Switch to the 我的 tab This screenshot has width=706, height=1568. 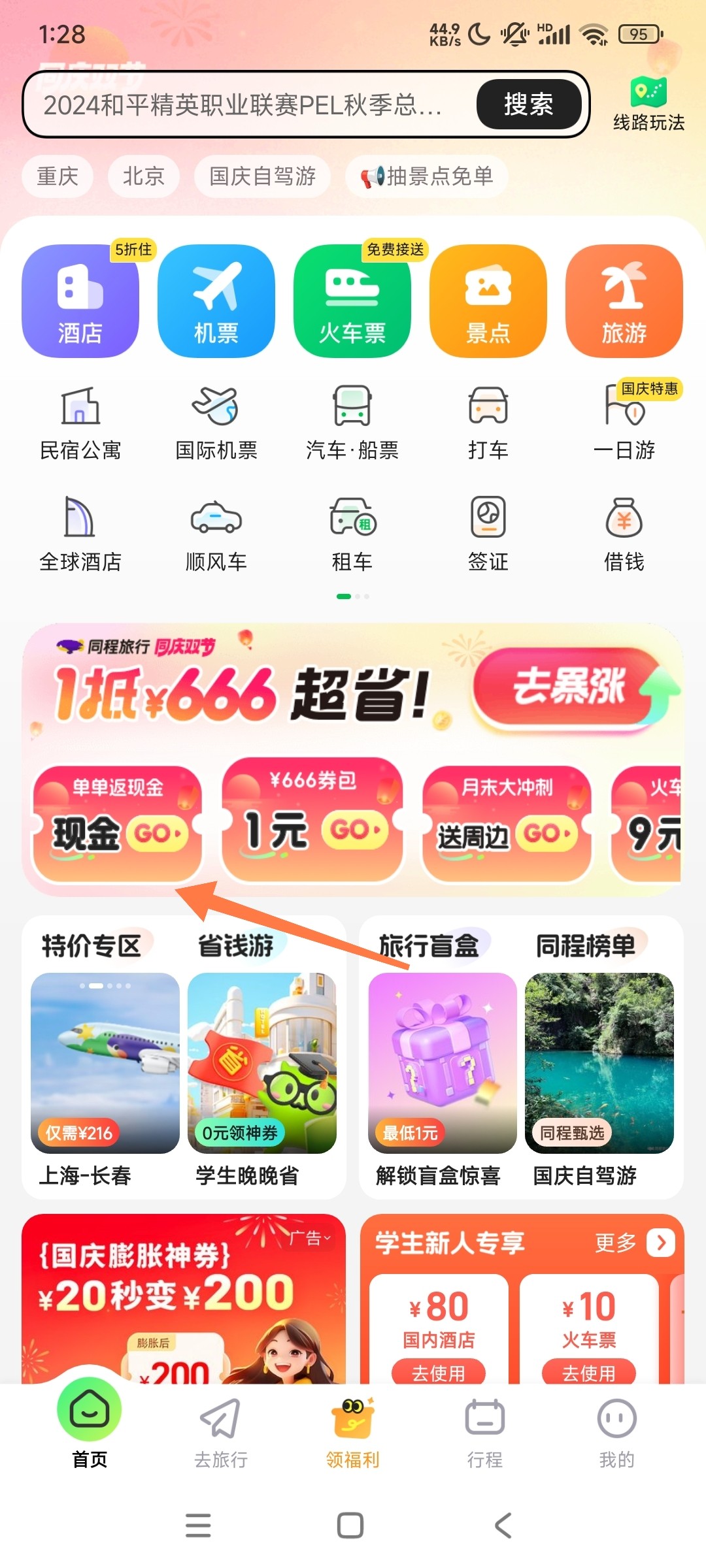pyautogui.click(x=616, y=1433)
